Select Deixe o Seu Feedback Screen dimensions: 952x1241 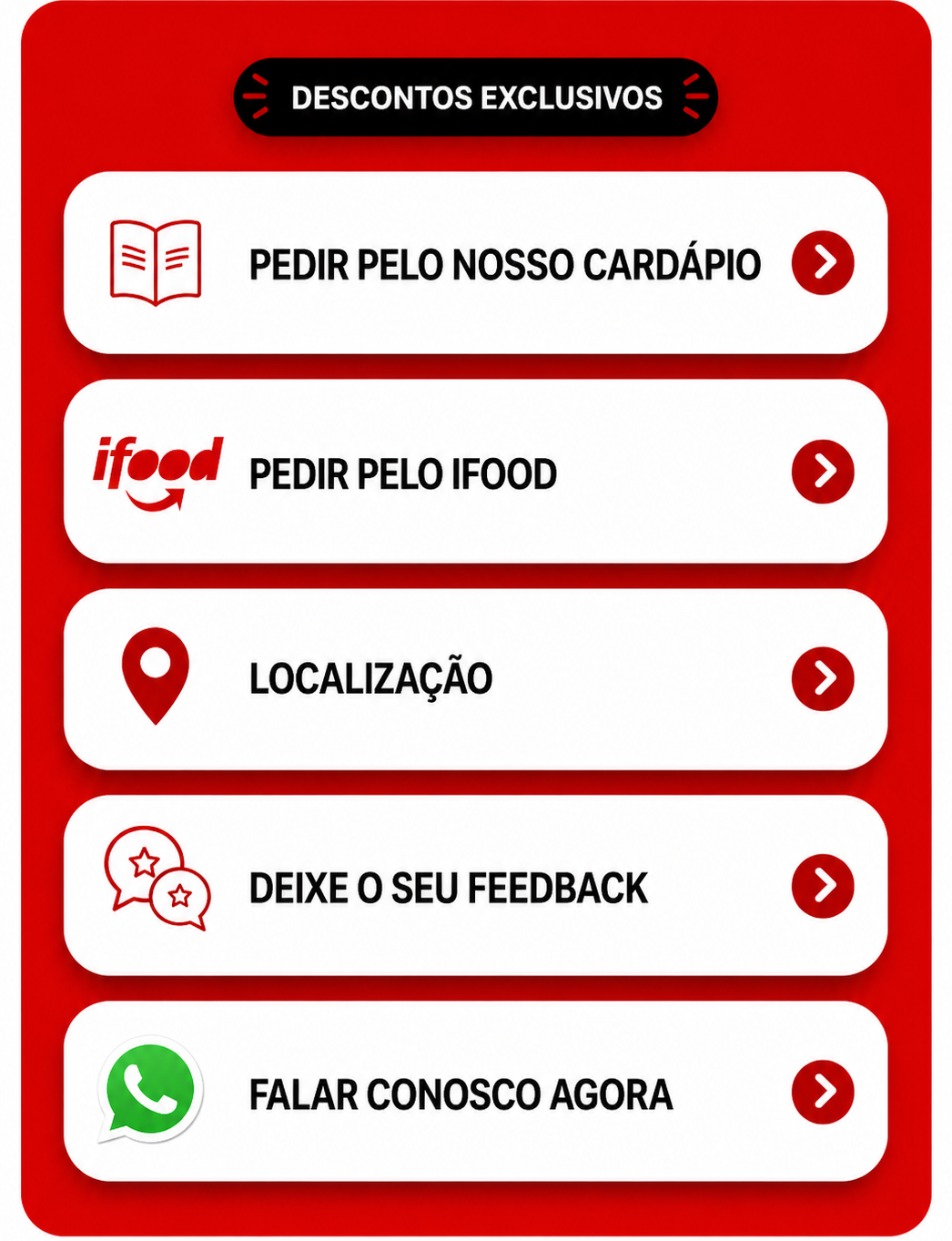pos(475,886)
